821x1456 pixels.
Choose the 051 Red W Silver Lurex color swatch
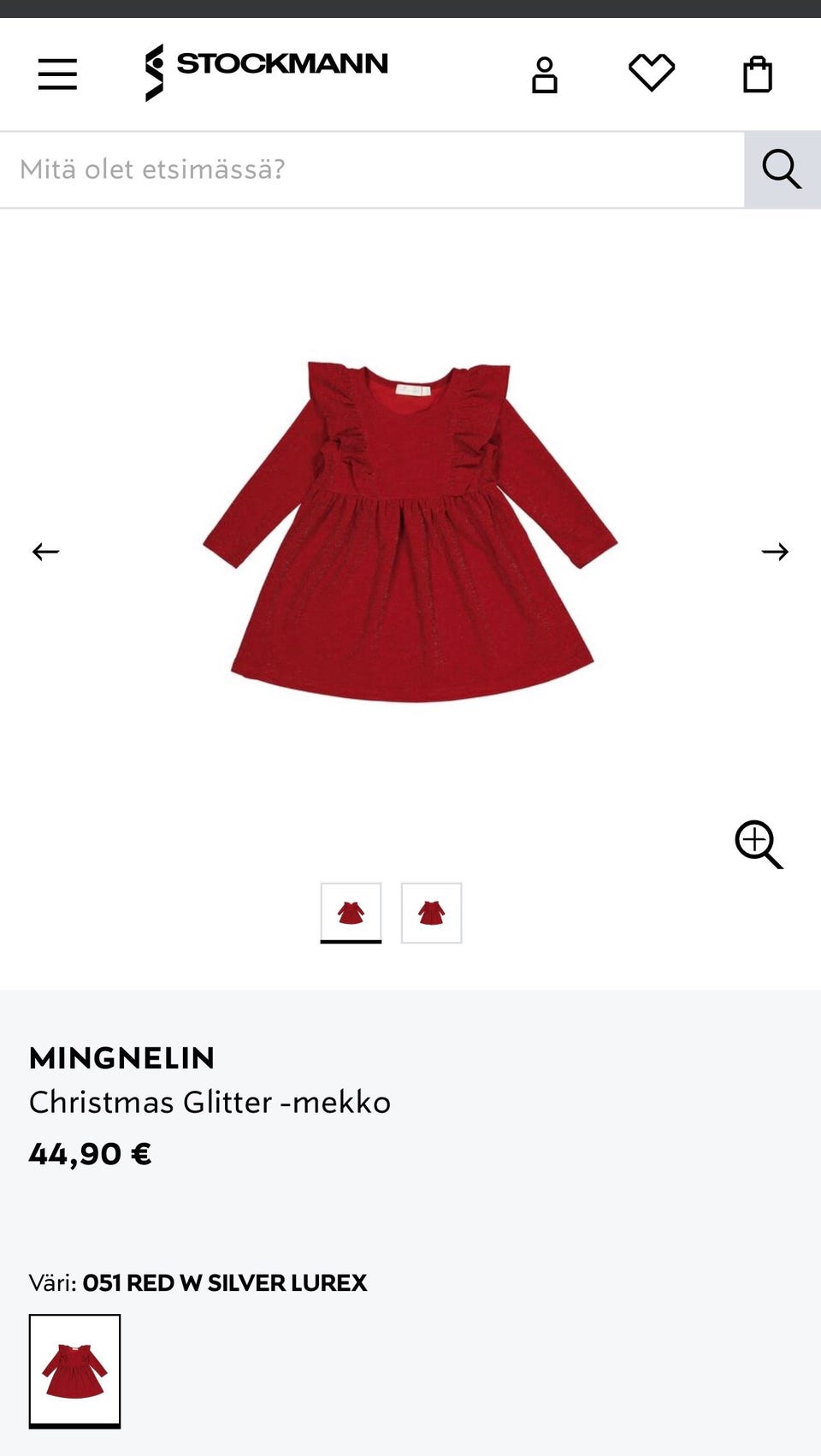pyautogui.click(x=74, y=1370)
